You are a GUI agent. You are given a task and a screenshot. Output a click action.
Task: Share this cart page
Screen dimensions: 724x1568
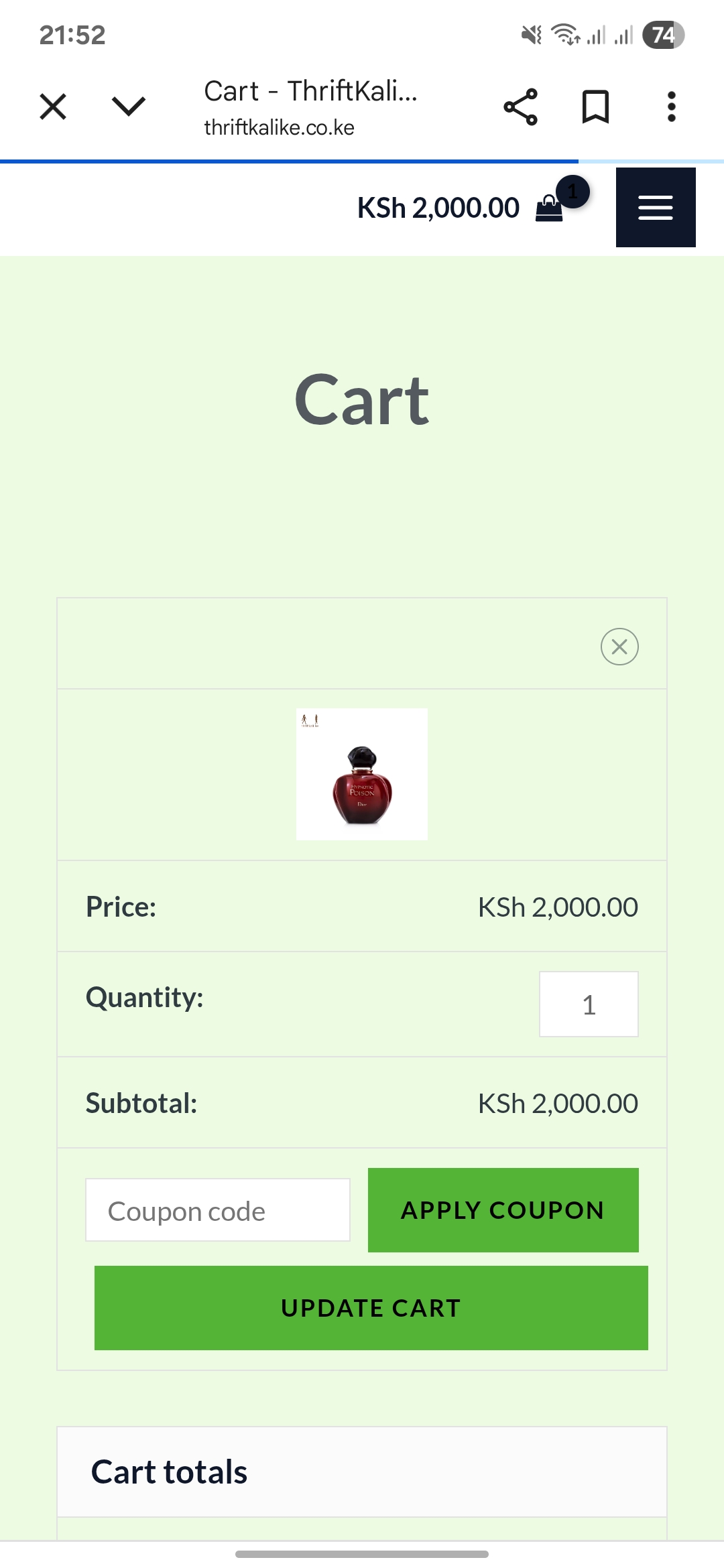click(x=521, y=107)
